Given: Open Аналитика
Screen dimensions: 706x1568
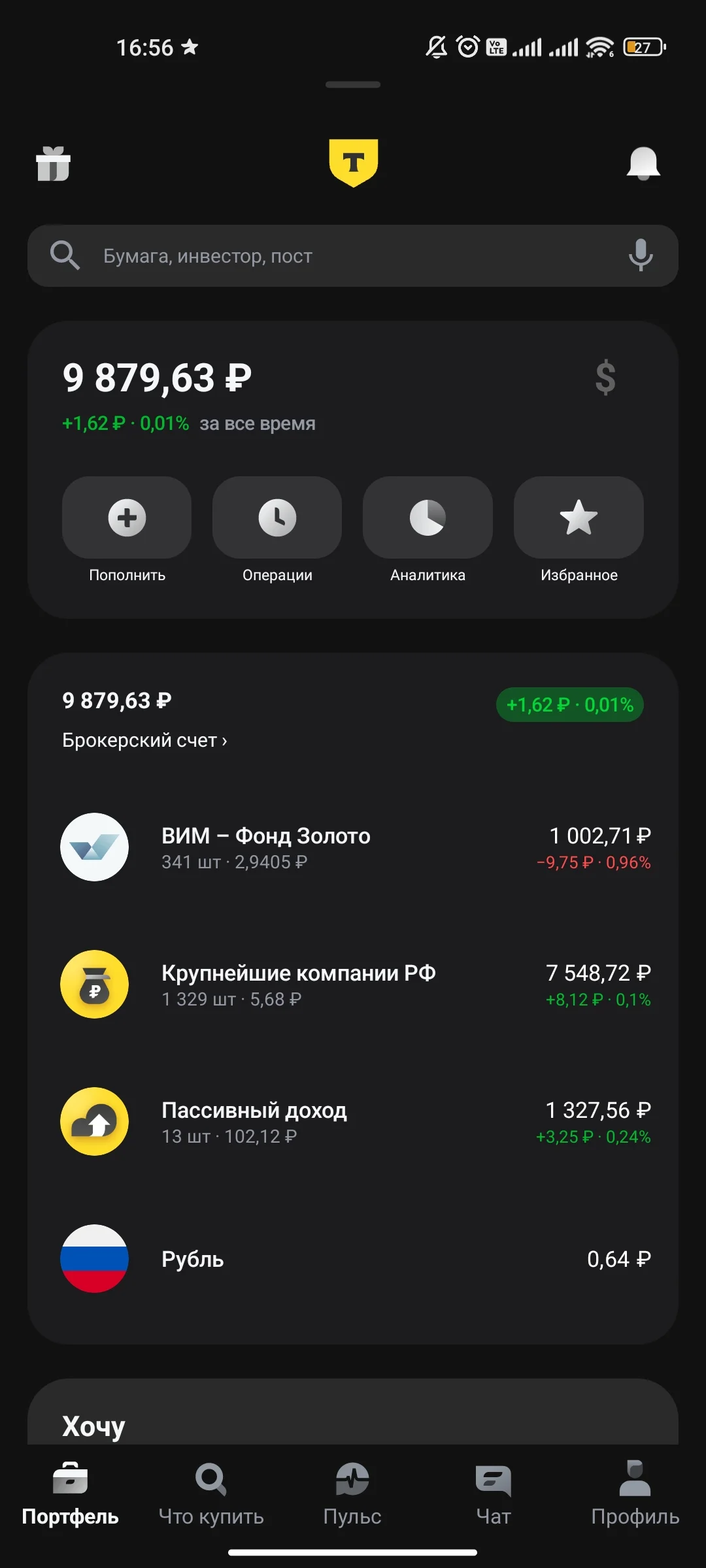Looking at the screenshot, I should click(x=428, y=530).
